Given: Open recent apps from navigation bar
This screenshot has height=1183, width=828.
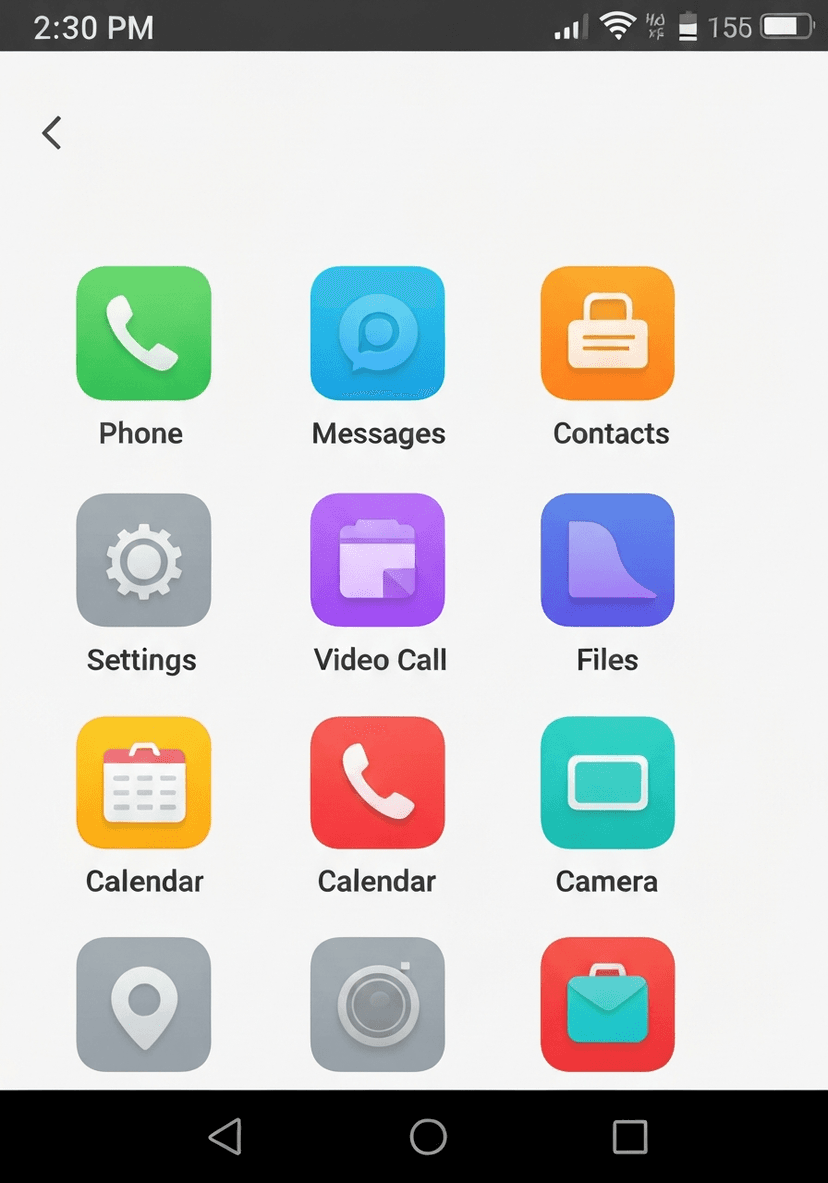Looking at the screenshot, I should click(630, 1136).
